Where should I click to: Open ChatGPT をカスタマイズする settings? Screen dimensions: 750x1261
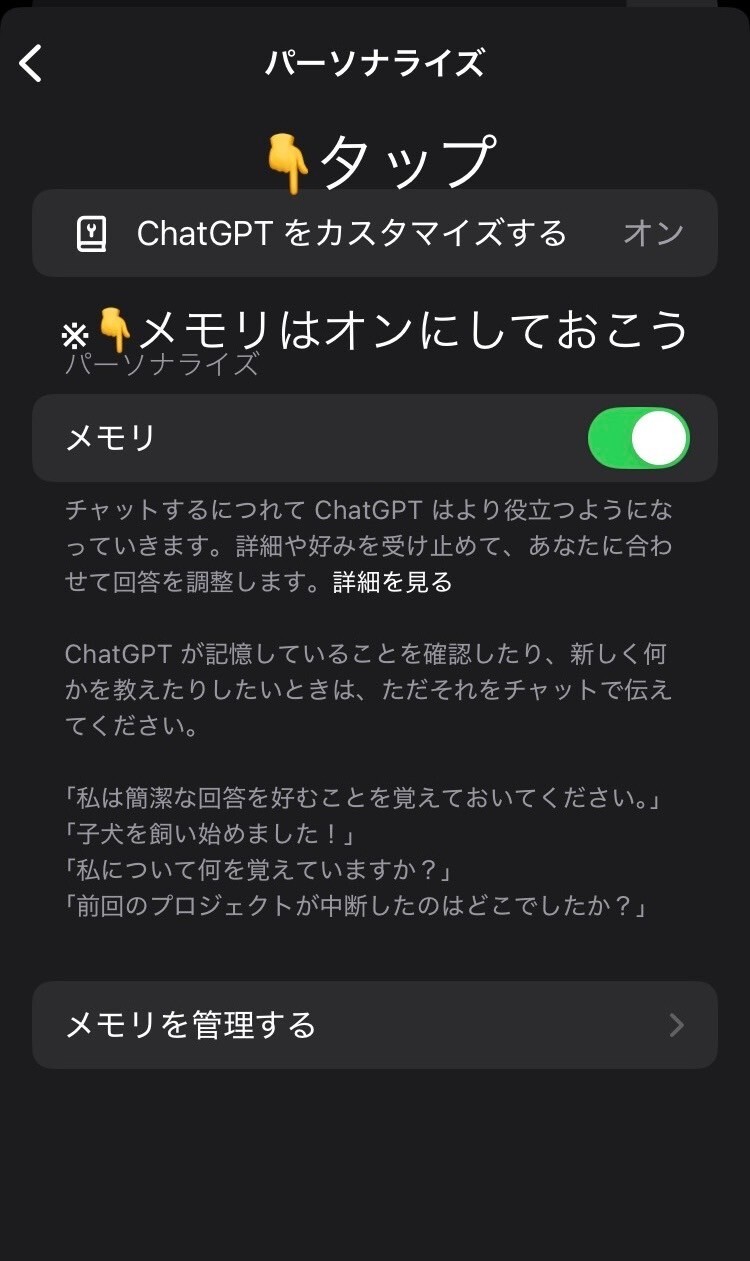(374, 233)
